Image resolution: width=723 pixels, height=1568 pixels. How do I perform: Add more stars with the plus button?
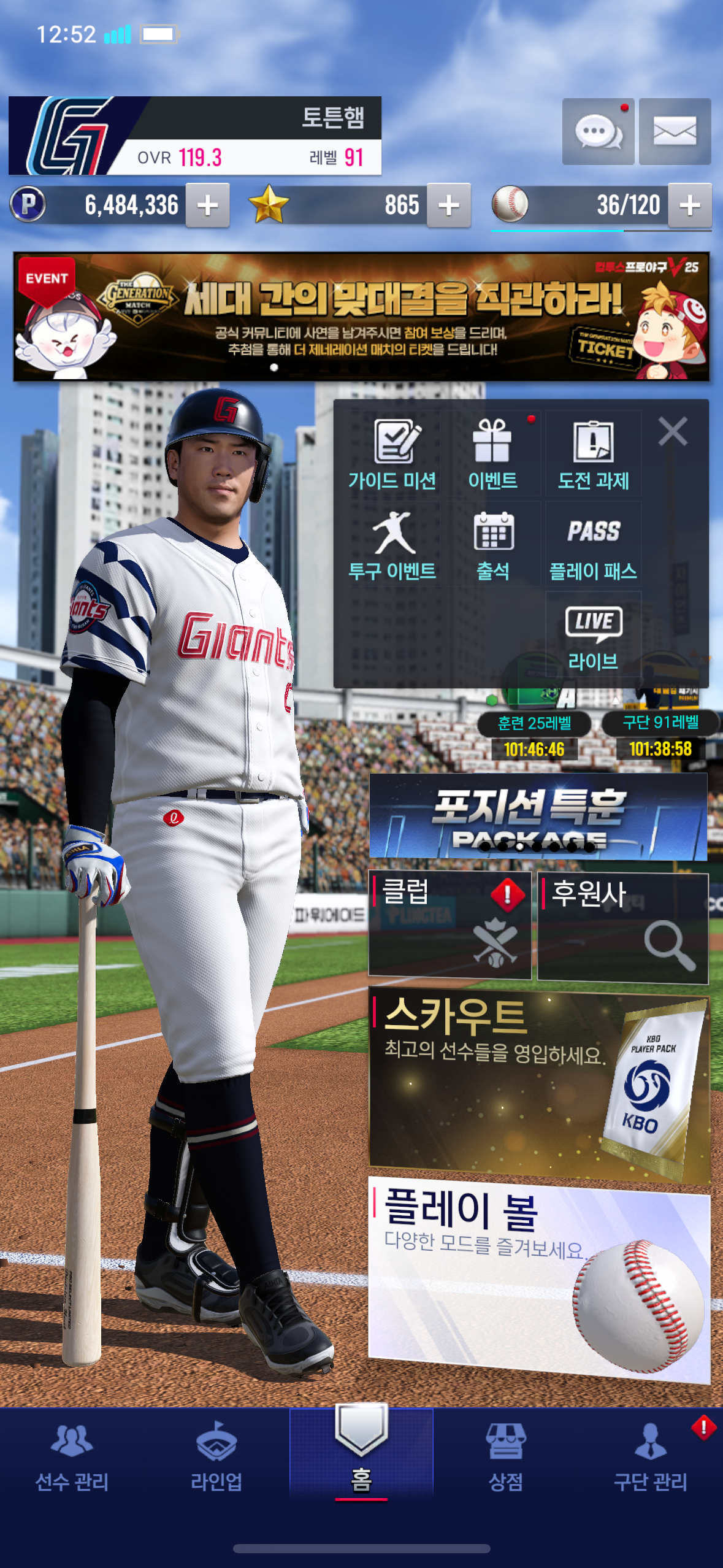click(x=449, y=206)
